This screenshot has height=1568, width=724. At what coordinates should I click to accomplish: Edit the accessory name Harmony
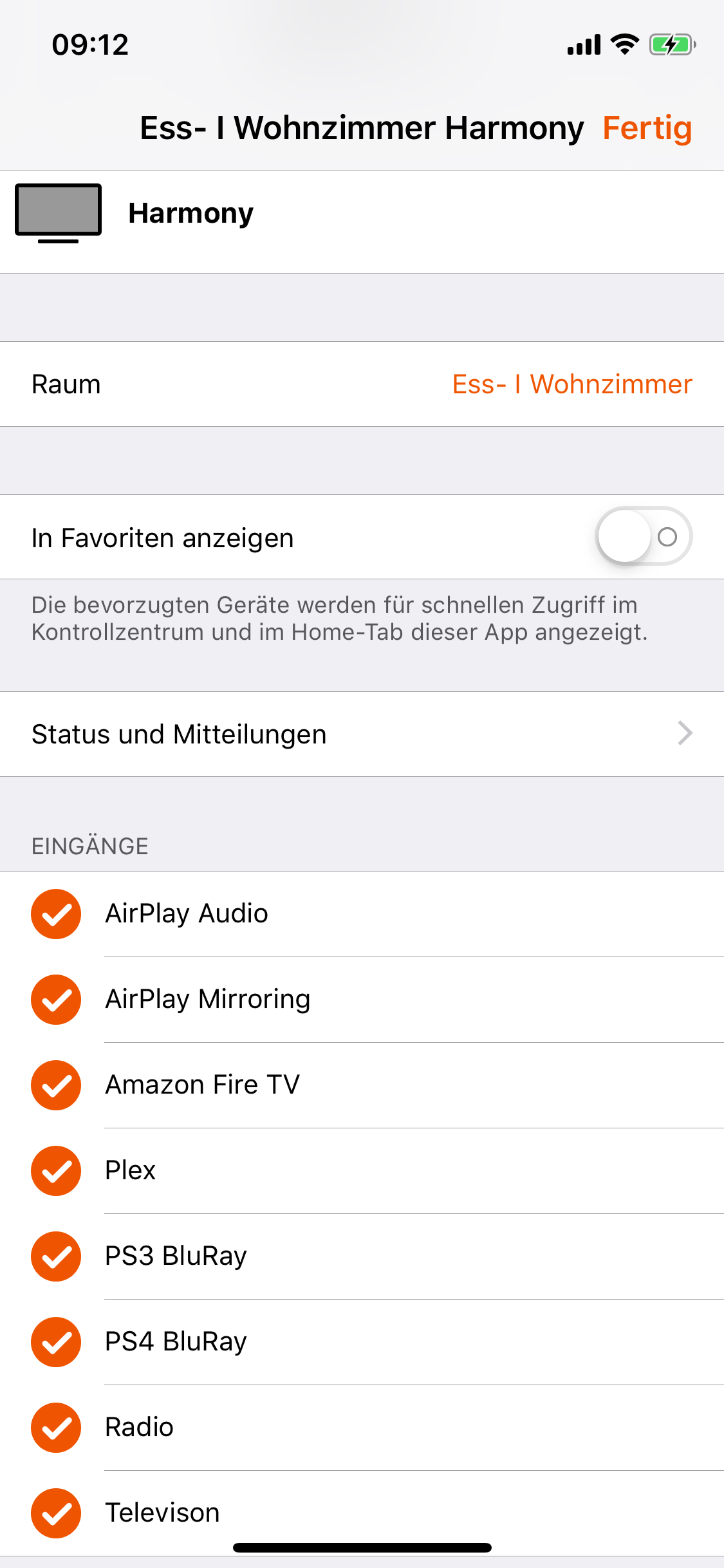191,214
